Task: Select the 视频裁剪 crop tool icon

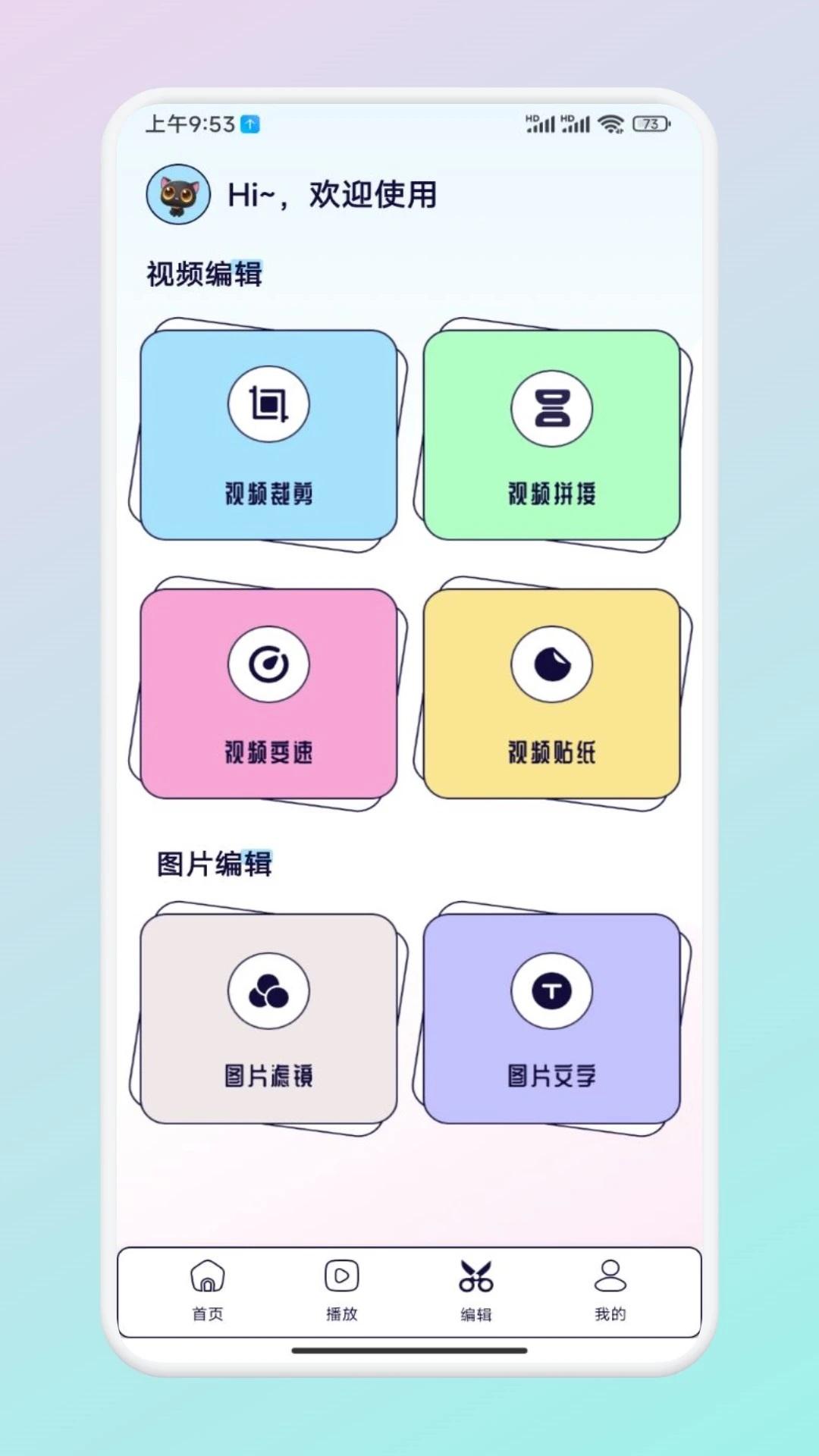Action: pos(268,404)
